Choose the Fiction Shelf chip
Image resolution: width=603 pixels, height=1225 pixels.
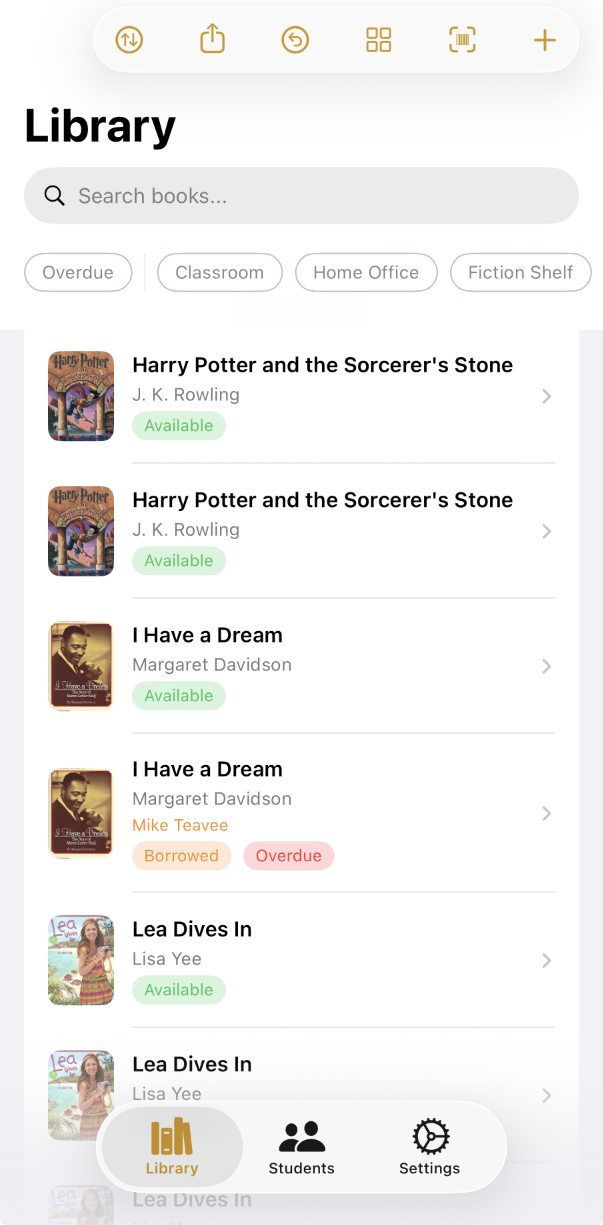pos(520,272)
